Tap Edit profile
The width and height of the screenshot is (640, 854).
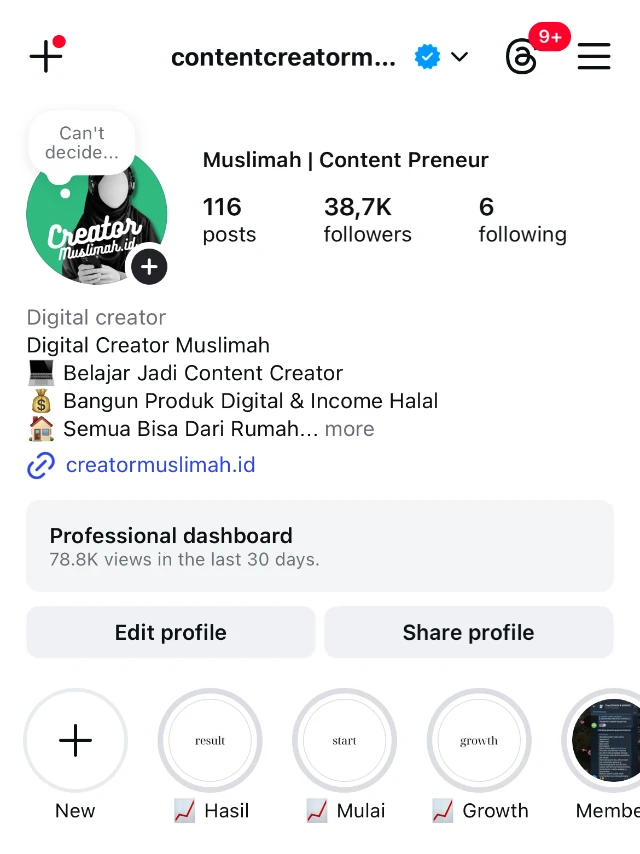pyautogui.click(x=171, y=632)
